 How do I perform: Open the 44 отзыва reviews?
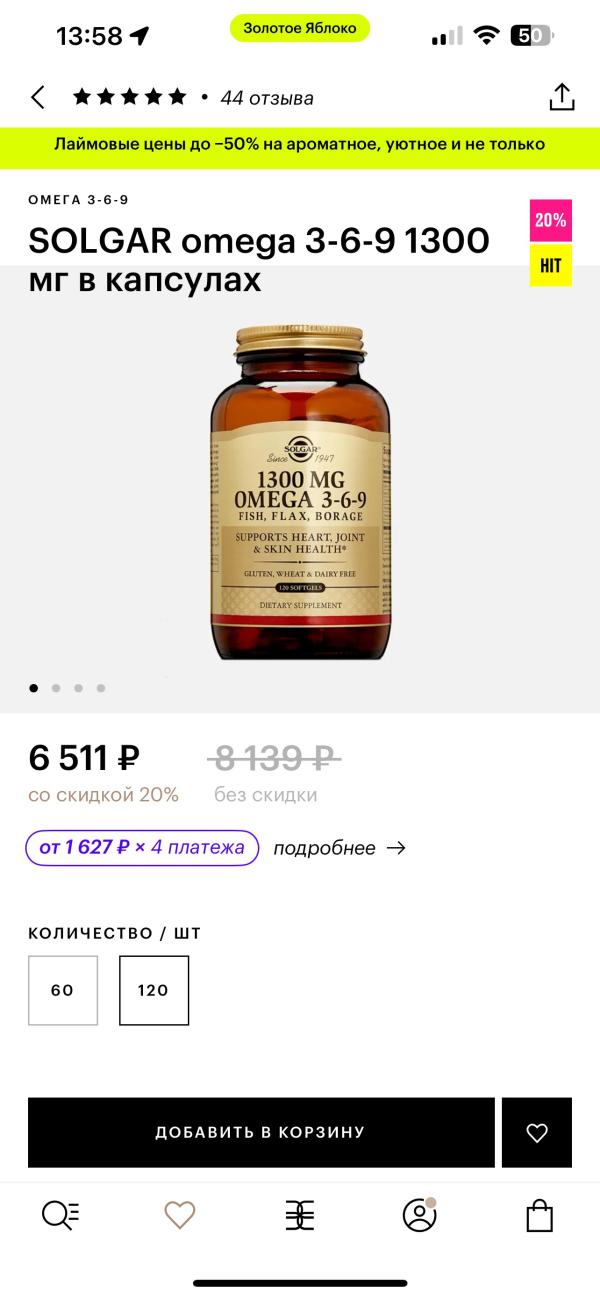click(266, 98)
